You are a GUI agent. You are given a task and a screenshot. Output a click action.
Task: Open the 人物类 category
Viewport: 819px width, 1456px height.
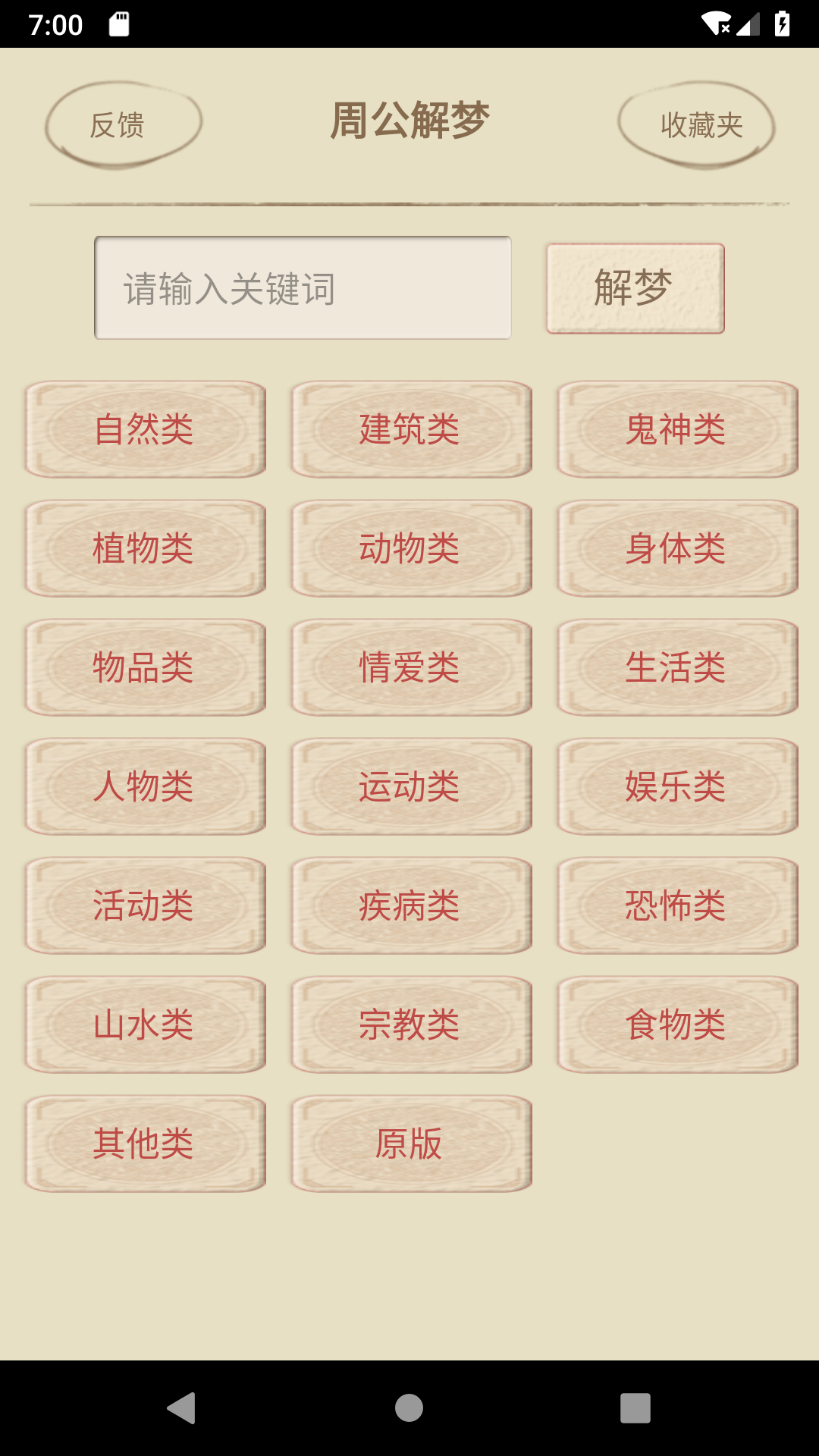tap(145, 786)
